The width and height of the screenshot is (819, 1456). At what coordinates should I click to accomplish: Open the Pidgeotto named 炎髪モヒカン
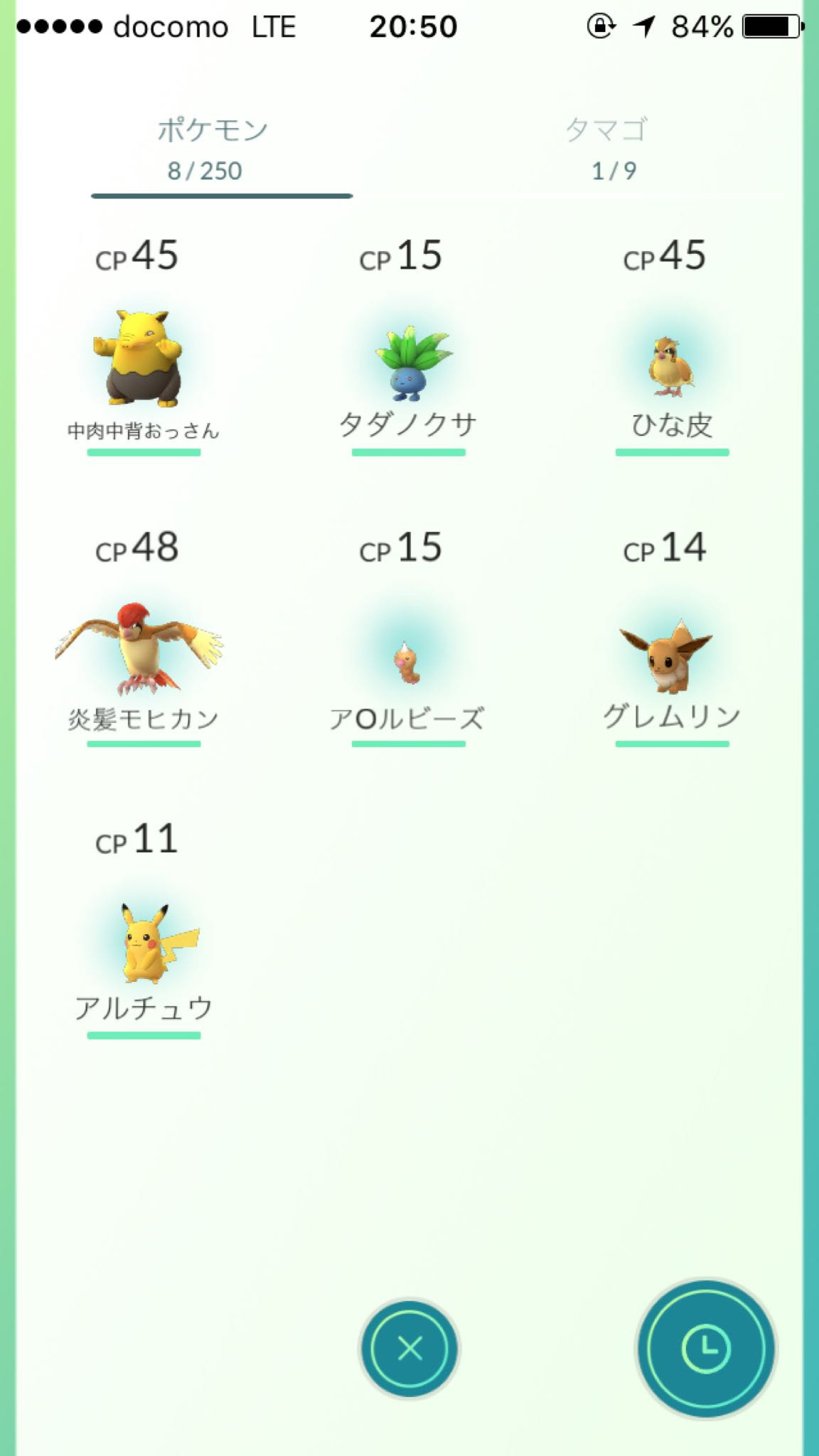[142, 651]
